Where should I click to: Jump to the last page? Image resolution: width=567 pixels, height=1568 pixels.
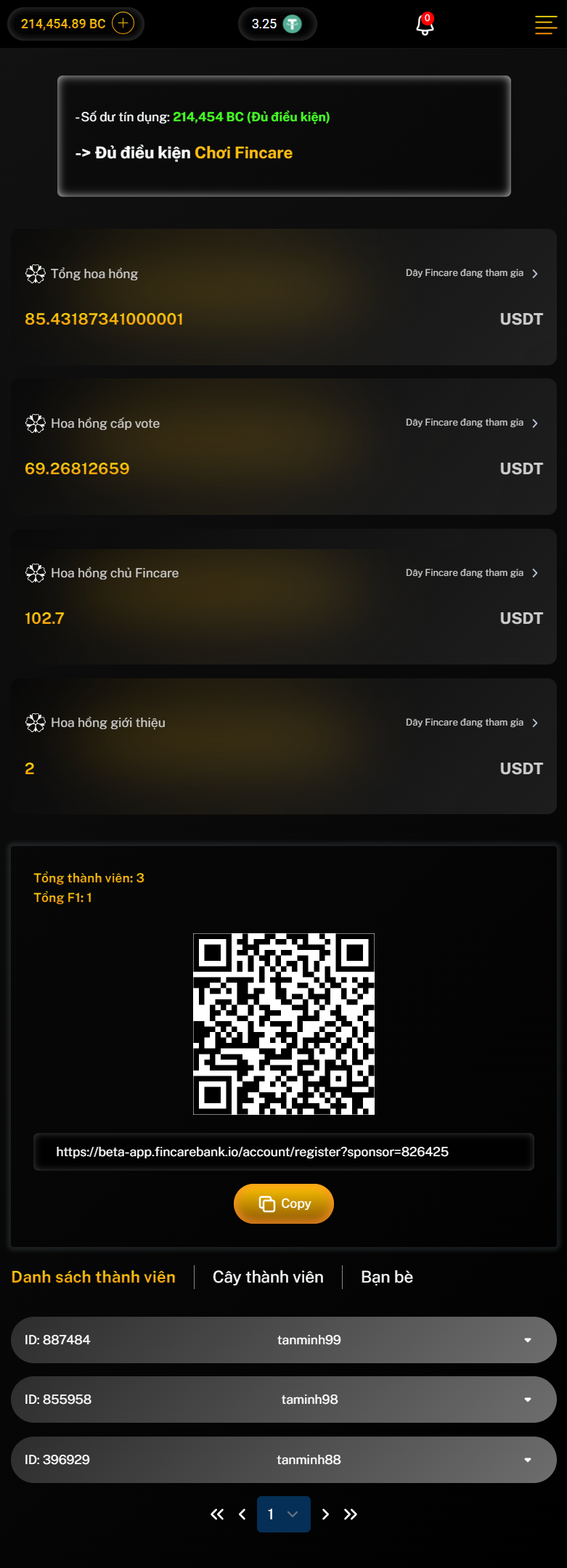pos(351,1514)
